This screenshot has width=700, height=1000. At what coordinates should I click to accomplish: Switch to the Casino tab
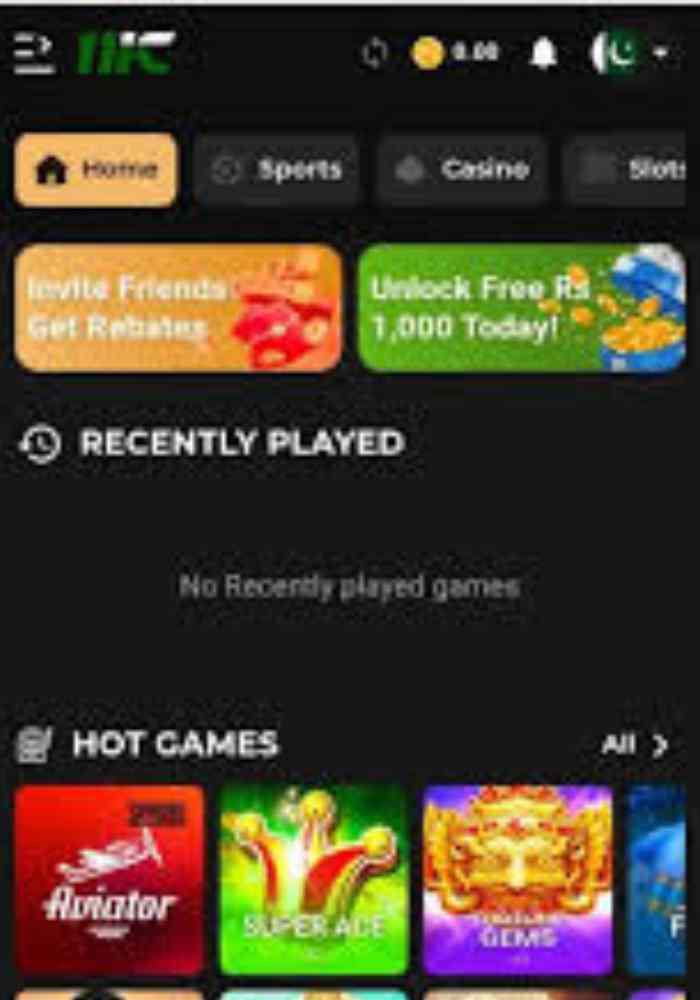click(x=463, y=170)
